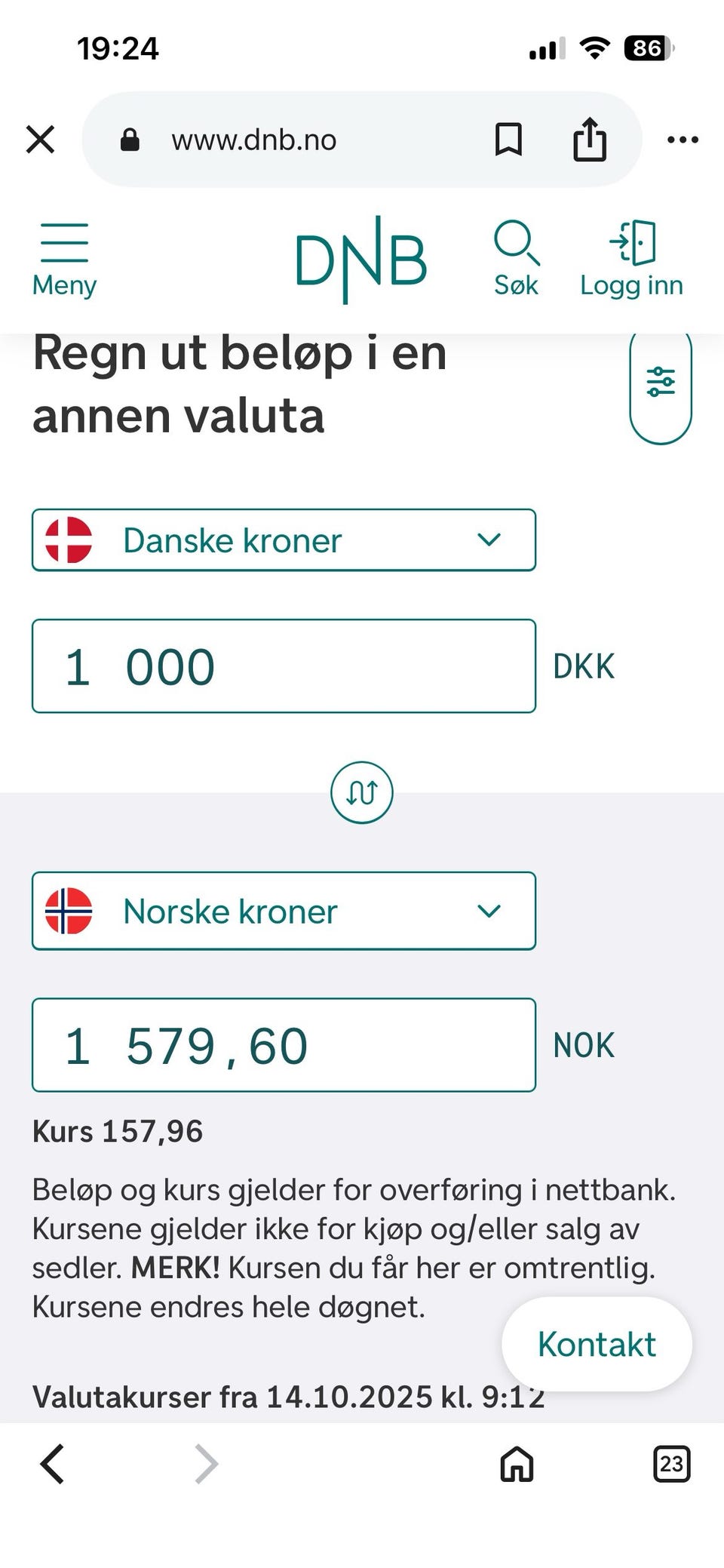Screen dimensions: 724x1568
Task: Edit the DKK amount field
Action: [284, 666]
